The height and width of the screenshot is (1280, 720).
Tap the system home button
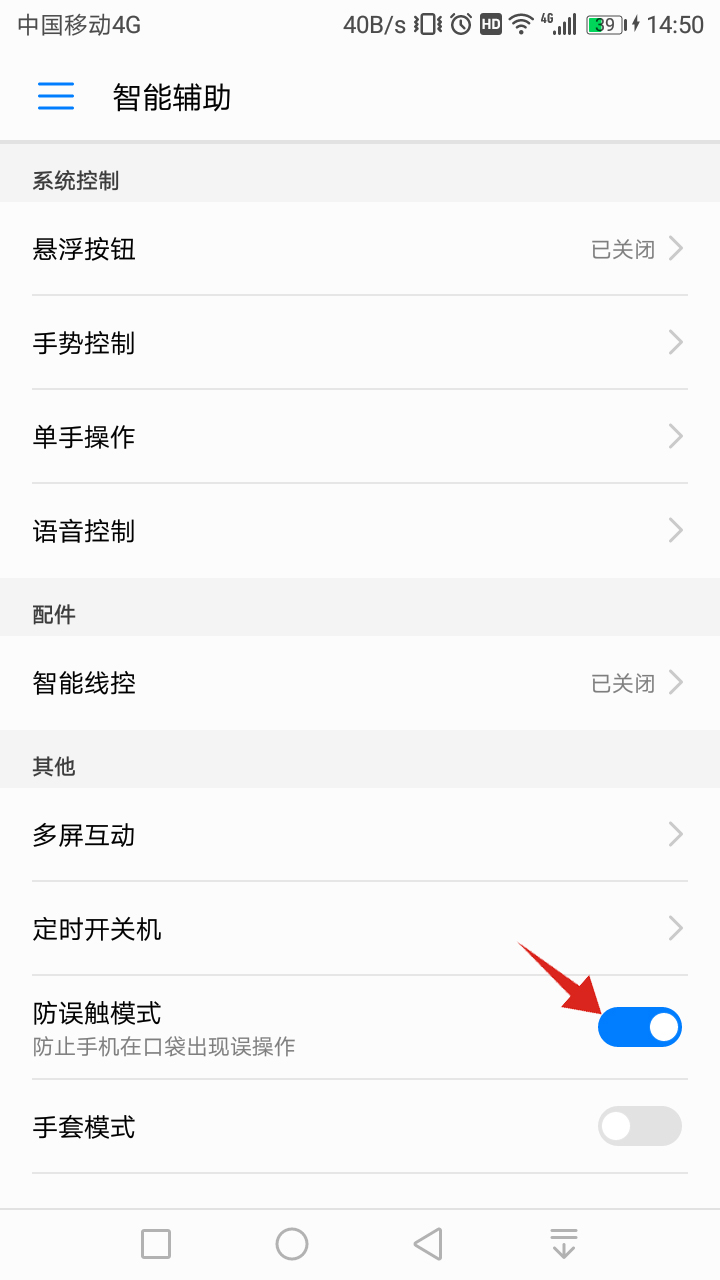tap(292, 1244)
